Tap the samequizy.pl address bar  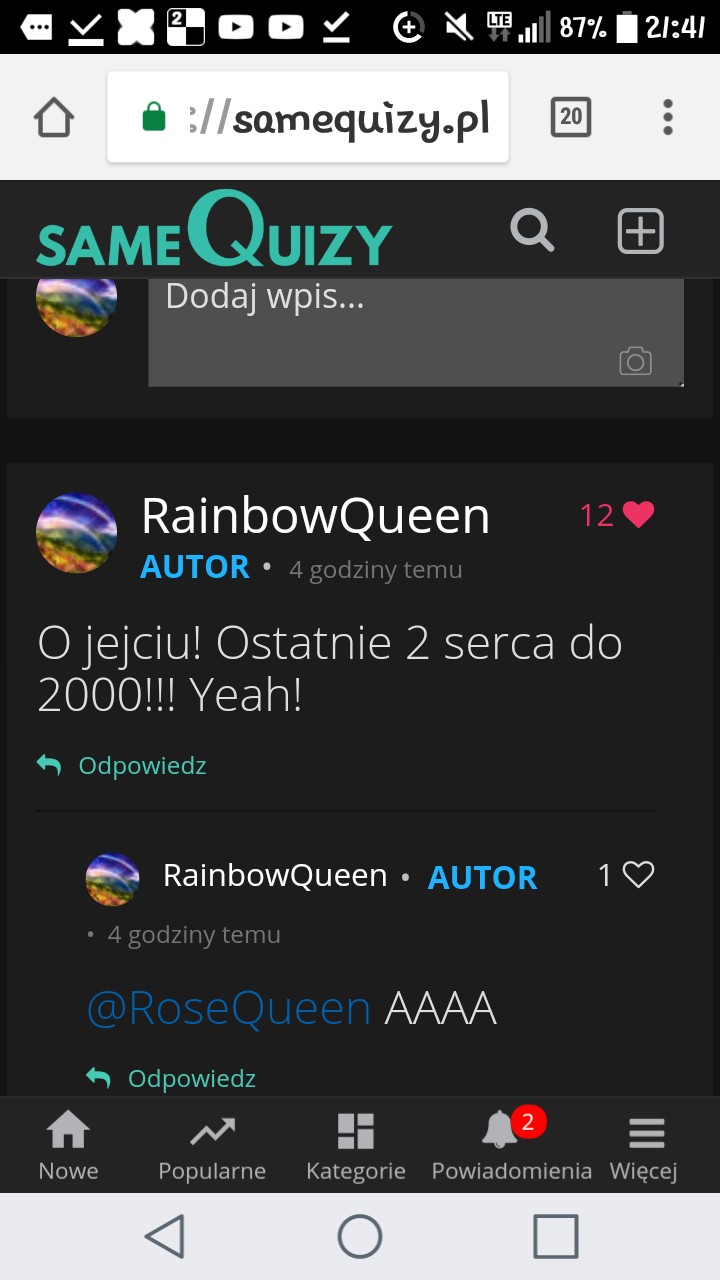[308, 118]
